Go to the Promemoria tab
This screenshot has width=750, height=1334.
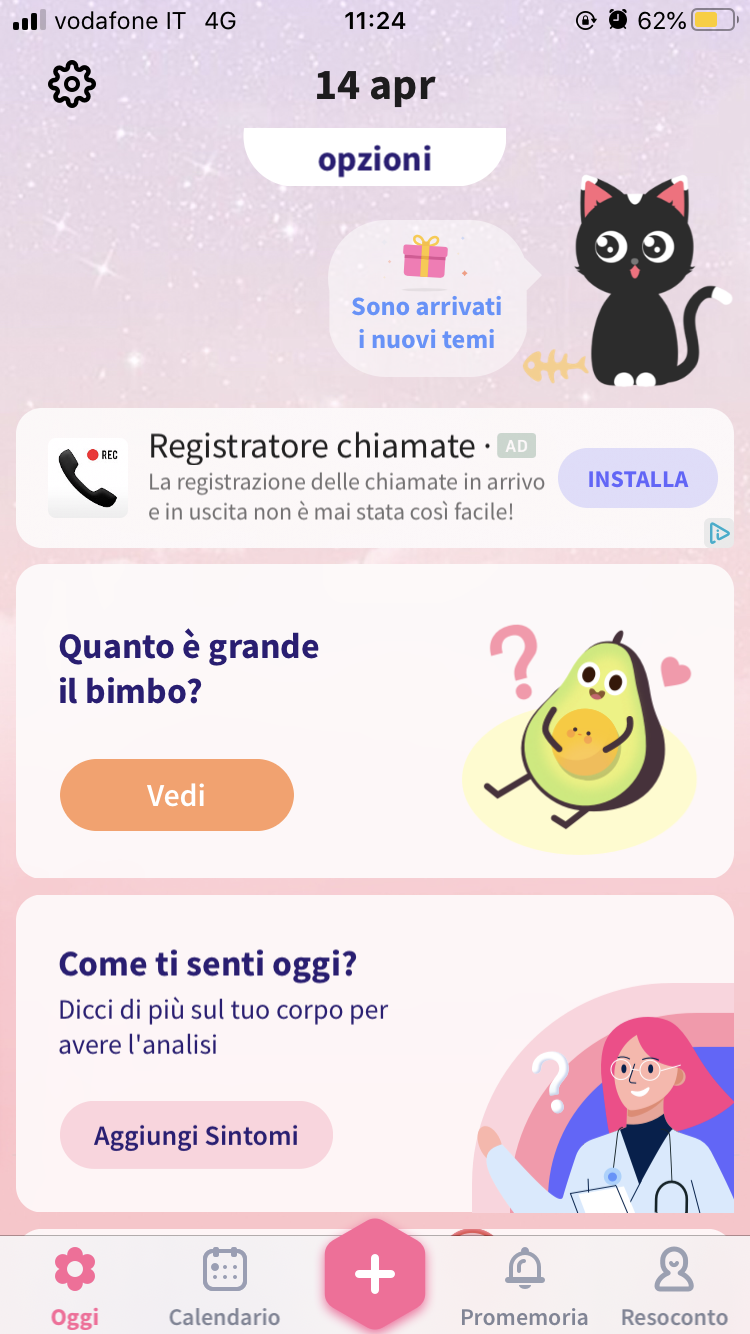524,1286
